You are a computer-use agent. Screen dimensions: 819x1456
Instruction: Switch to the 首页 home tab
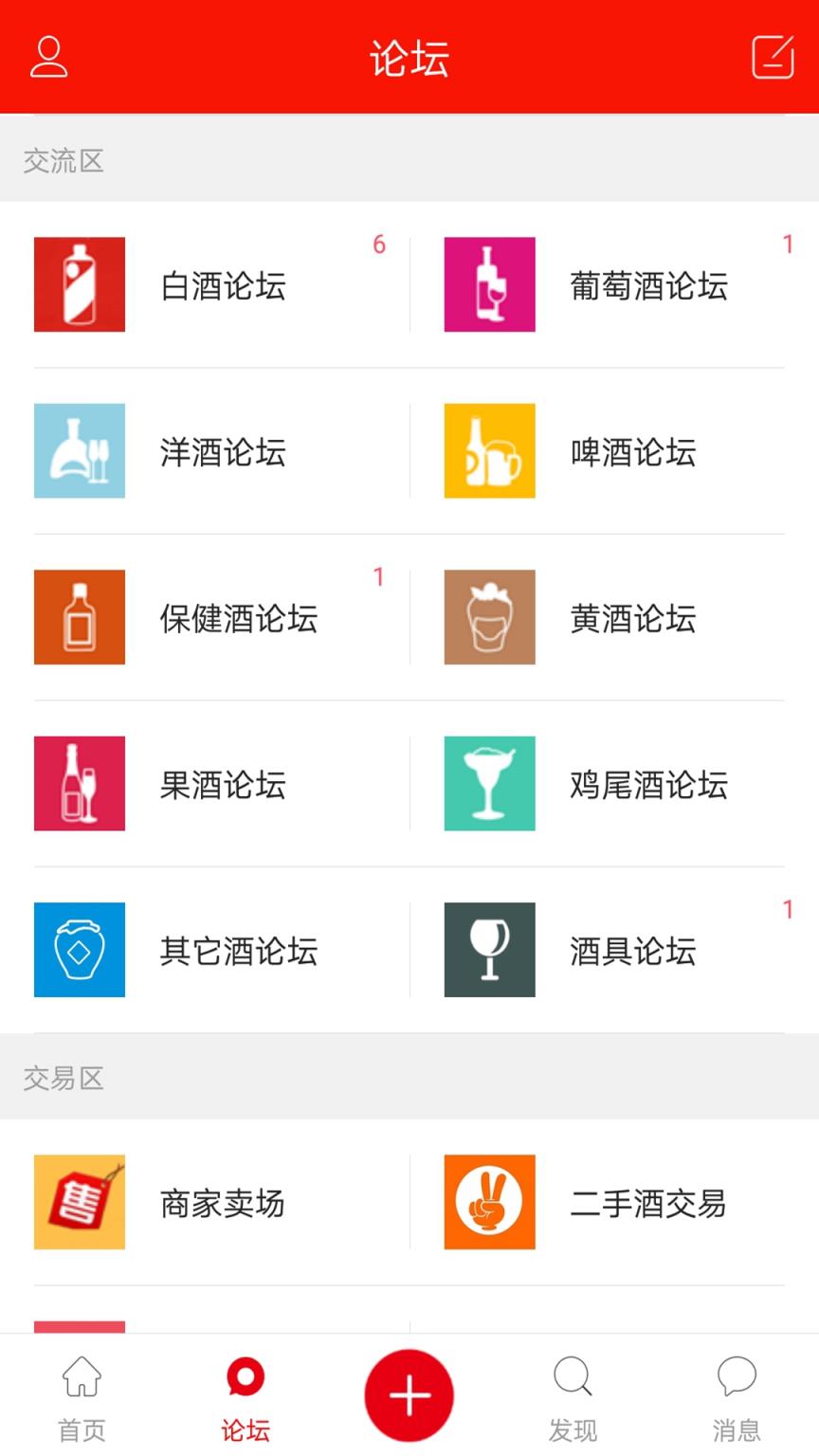(82, 1393)
